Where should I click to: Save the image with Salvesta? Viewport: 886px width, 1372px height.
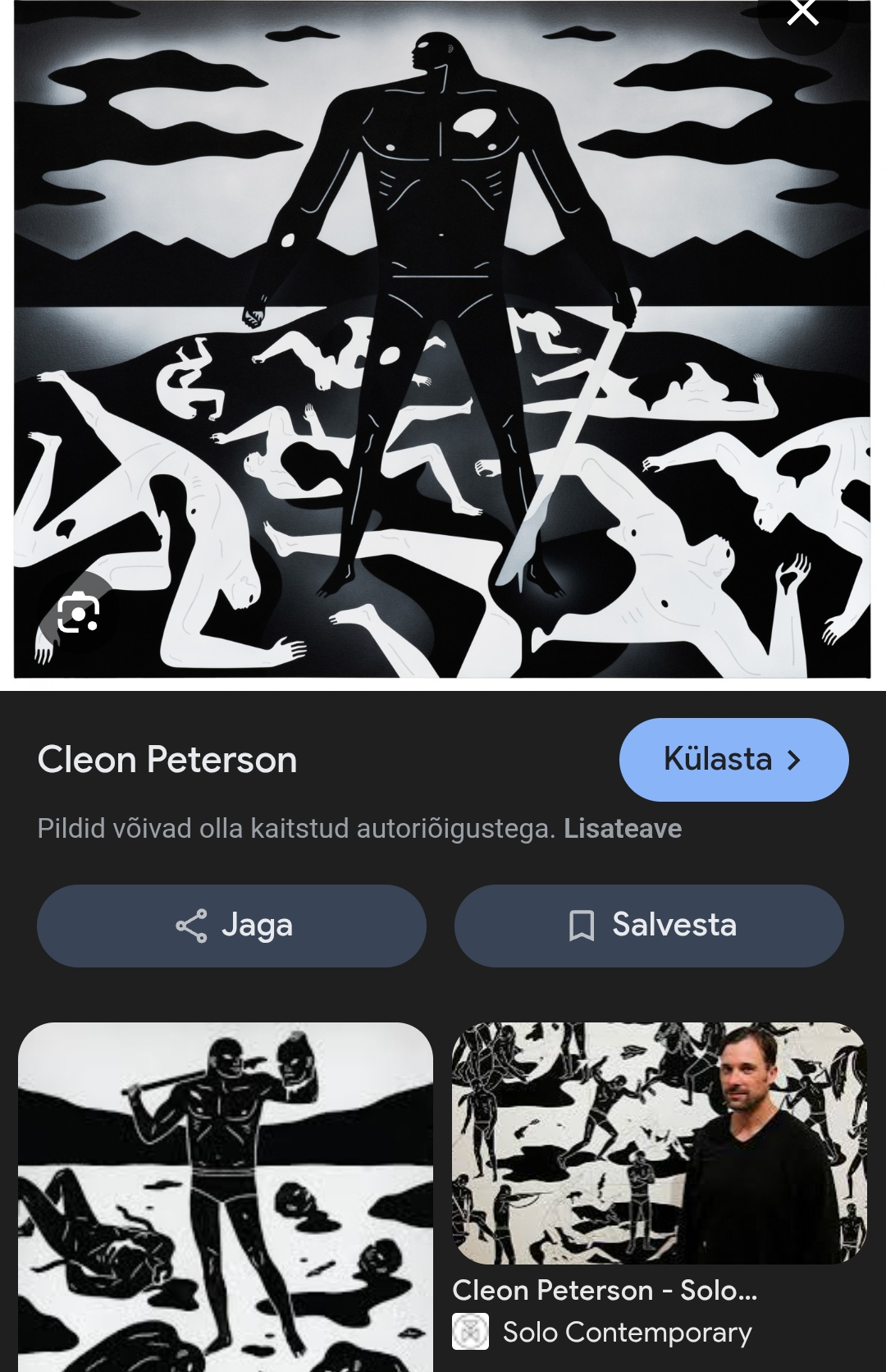649,926
